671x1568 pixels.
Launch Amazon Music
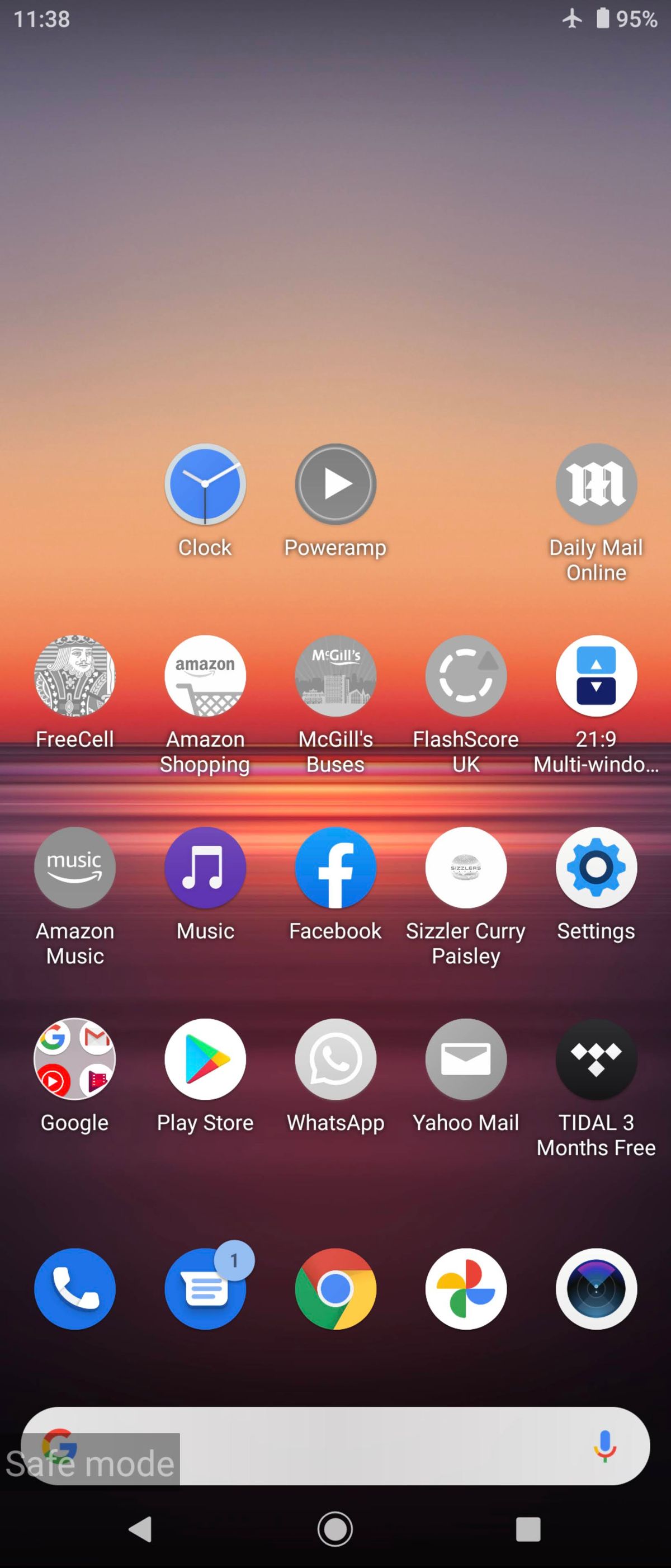[74, 868]
